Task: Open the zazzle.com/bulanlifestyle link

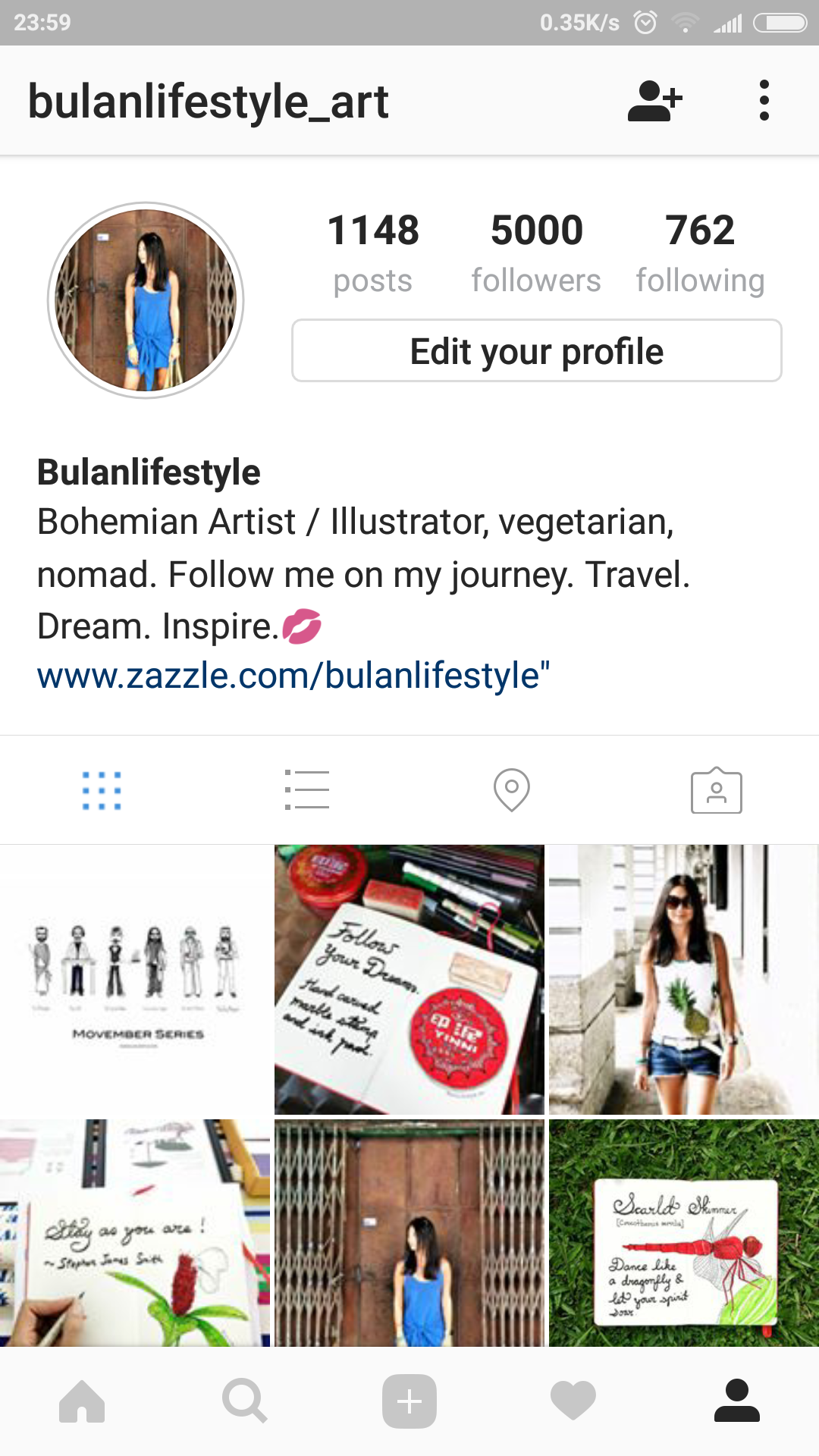Action: click(x=293, y=676)
